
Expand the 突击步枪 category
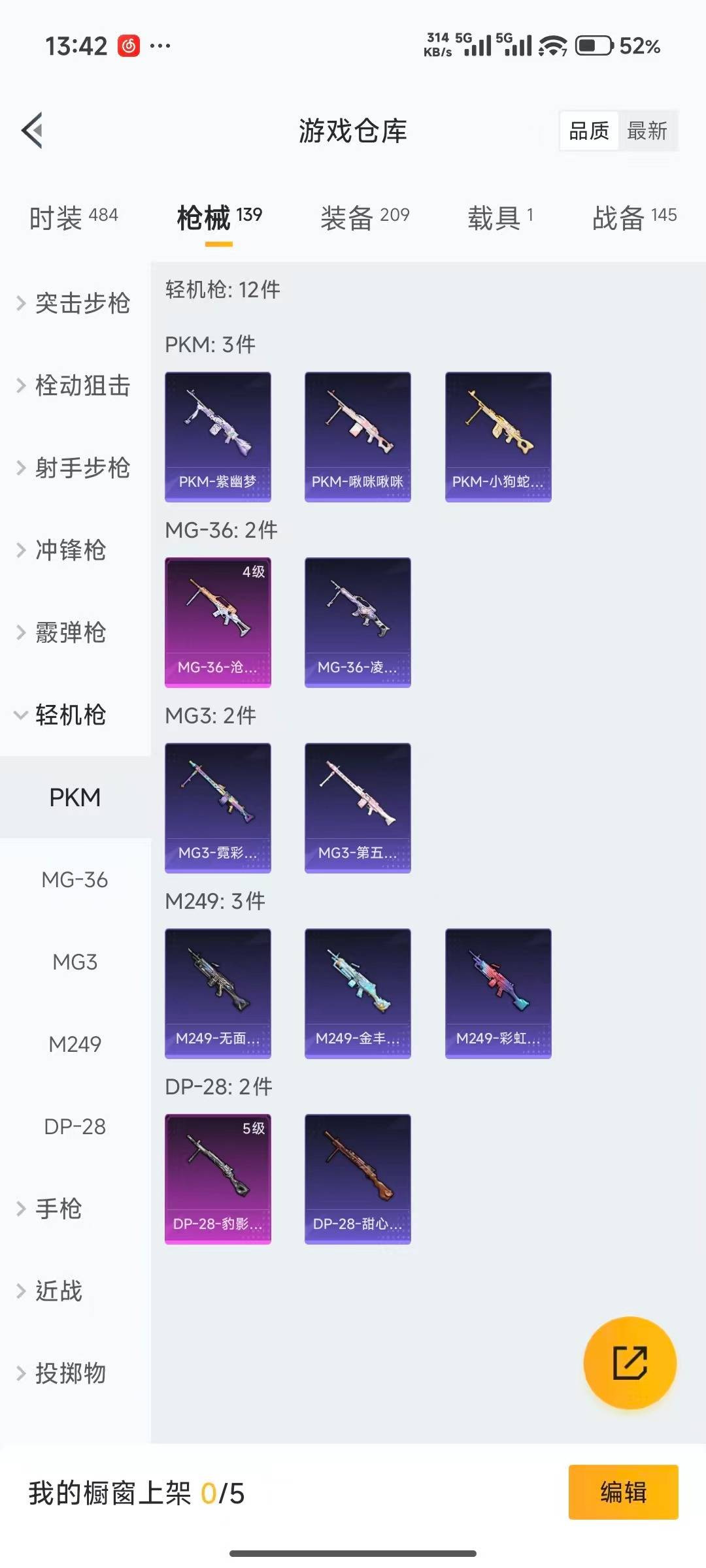point(82,304)
